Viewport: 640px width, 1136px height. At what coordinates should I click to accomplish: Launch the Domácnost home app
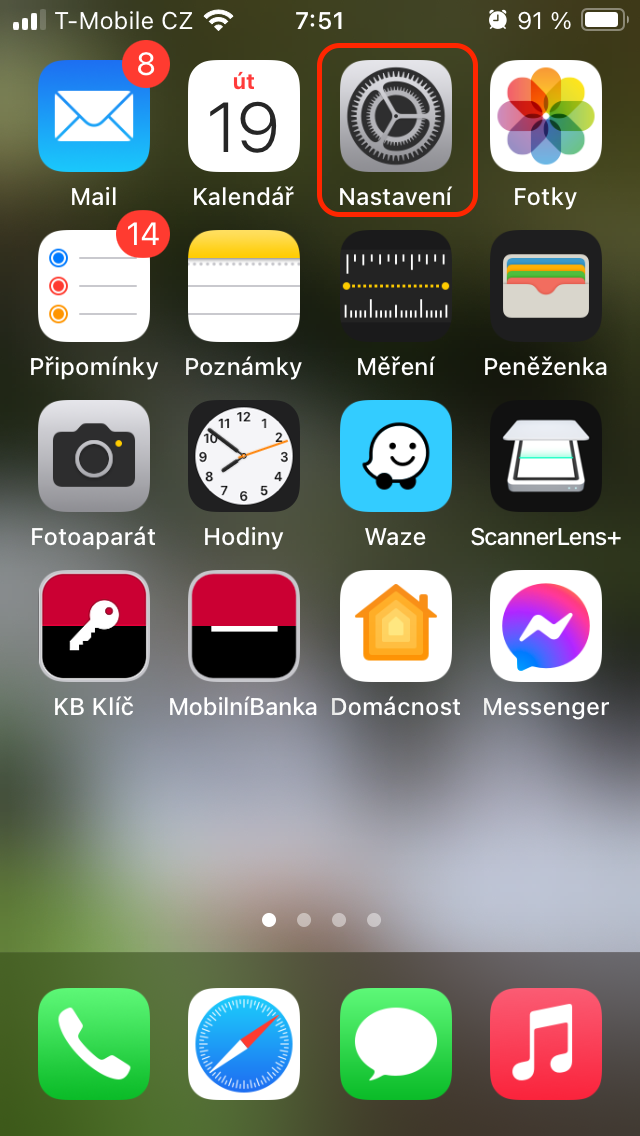click(x=396, y=626)
